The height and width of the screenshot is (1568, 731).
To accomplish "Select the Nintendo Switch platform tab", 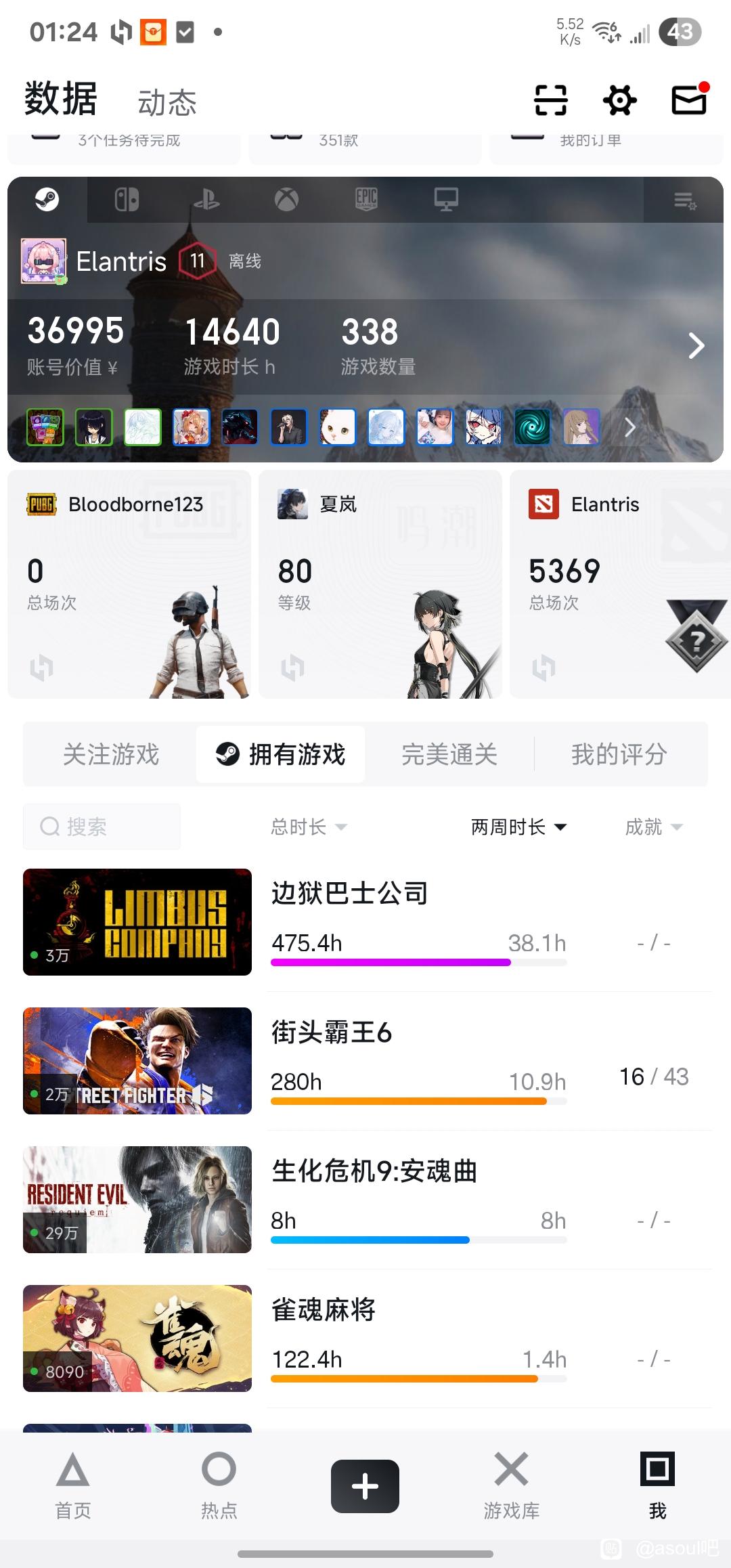I will pyautogui.click(x=127, y=200).
